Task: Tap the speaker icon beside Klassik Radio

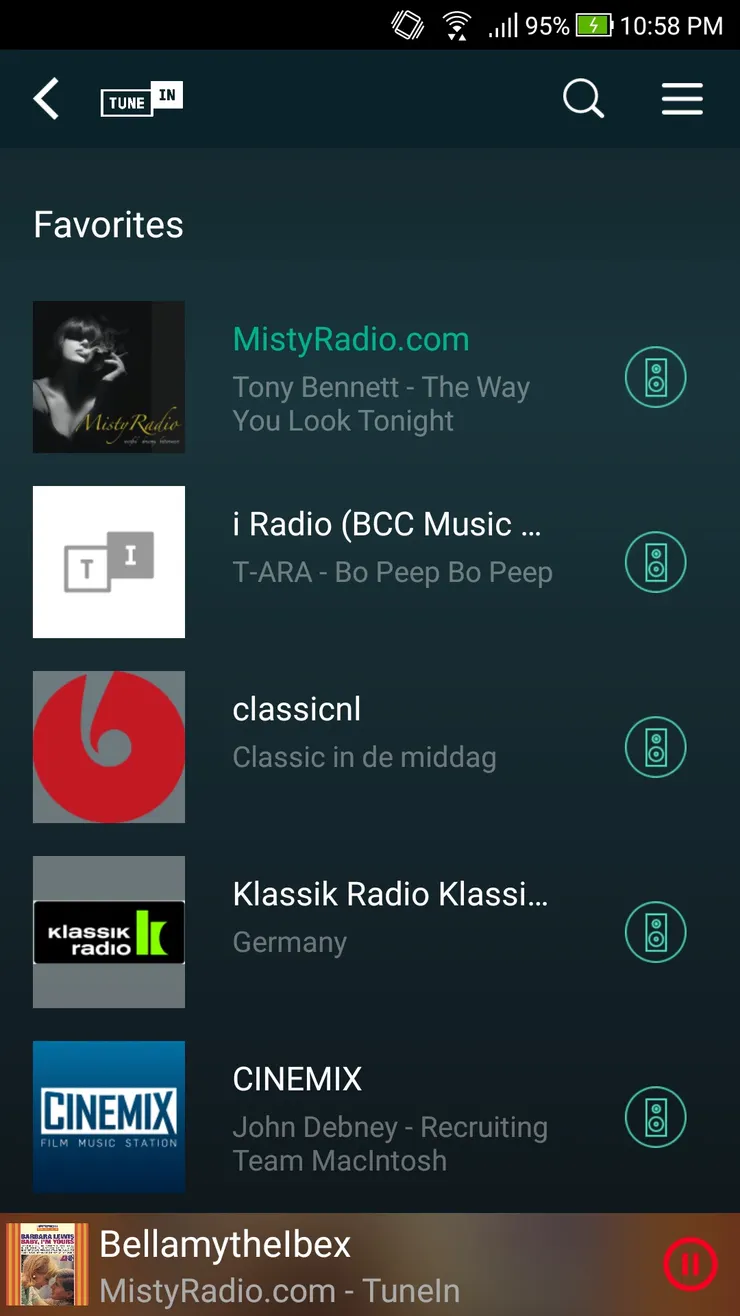Action: (x=655, y=933)
